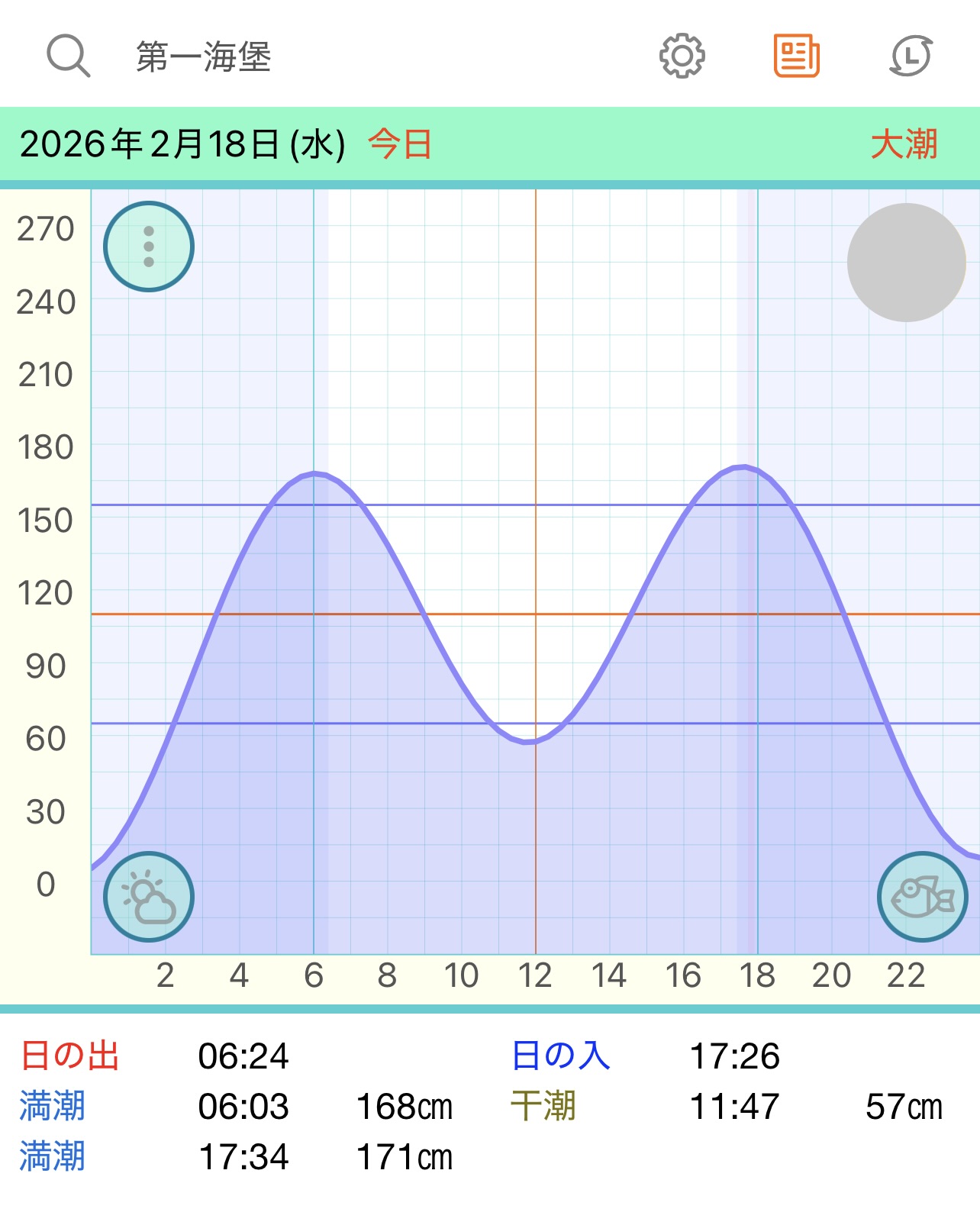This screenshot has height=1225, width=980.
Task: Tap the search magnifier icon
Action: (x=69, y=56)
